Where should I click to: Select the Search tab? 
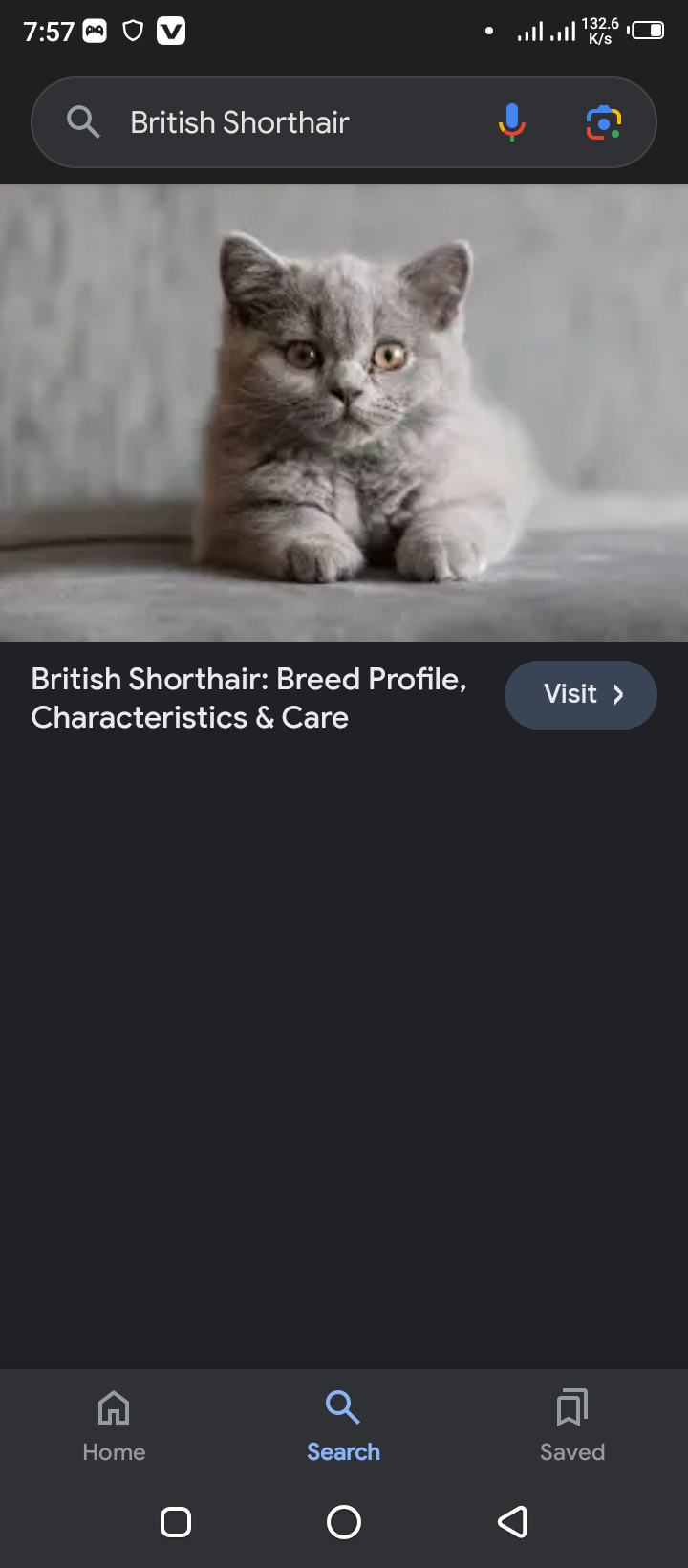343,1425
